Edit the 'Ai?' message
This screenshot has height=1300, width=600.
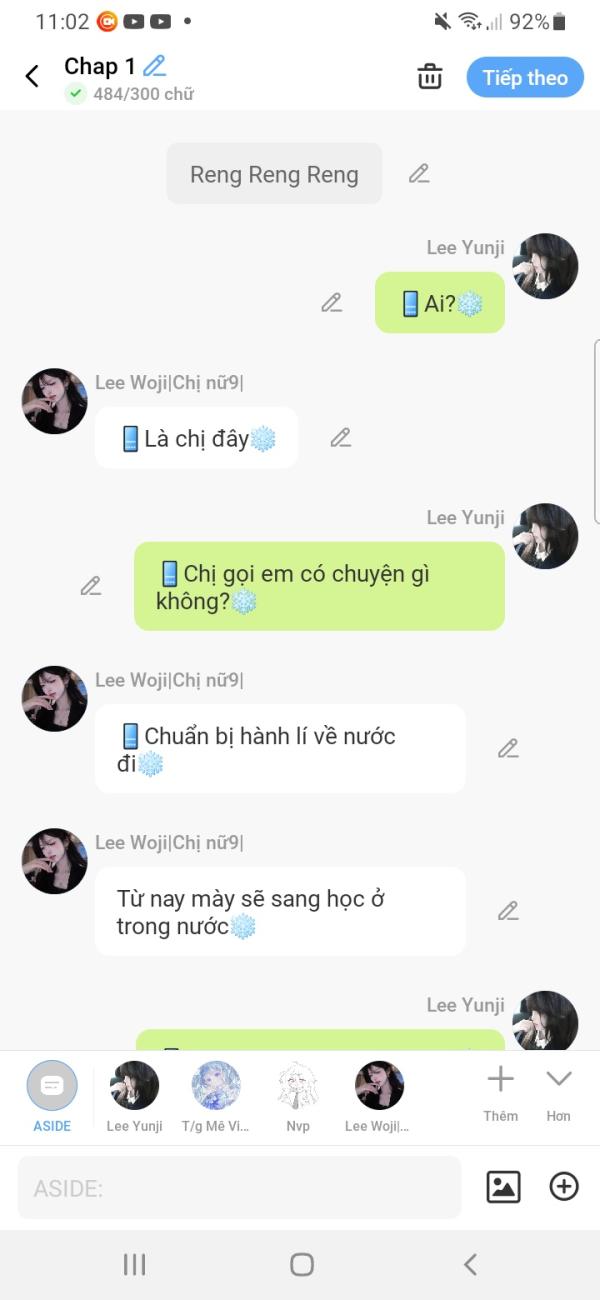(x=332, y=302)
